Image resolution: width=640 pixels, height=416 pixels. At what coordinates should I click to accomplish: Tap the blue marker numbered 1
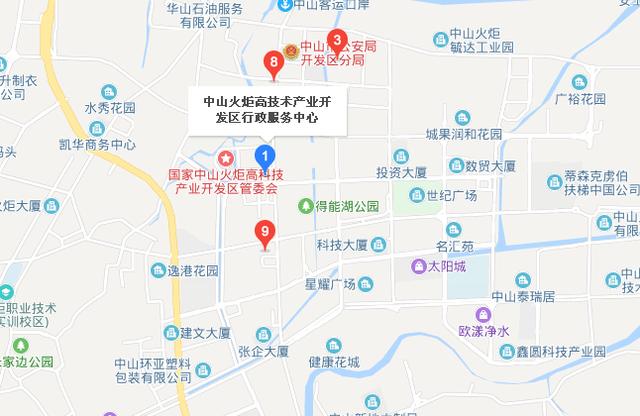pyautogui.click(x=265, y=158)
